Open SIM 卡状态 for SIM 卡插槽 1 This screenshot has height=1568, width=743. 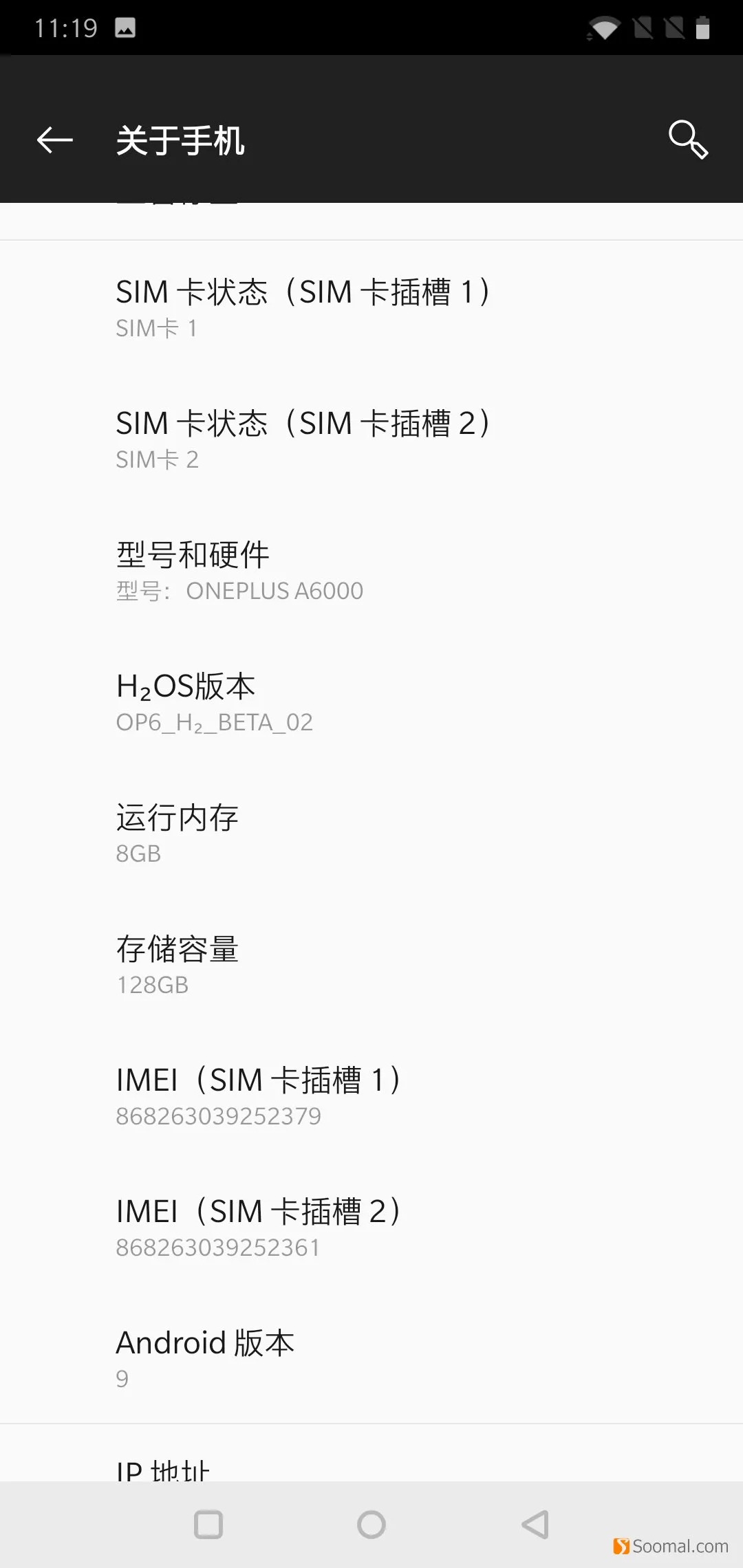371,308
